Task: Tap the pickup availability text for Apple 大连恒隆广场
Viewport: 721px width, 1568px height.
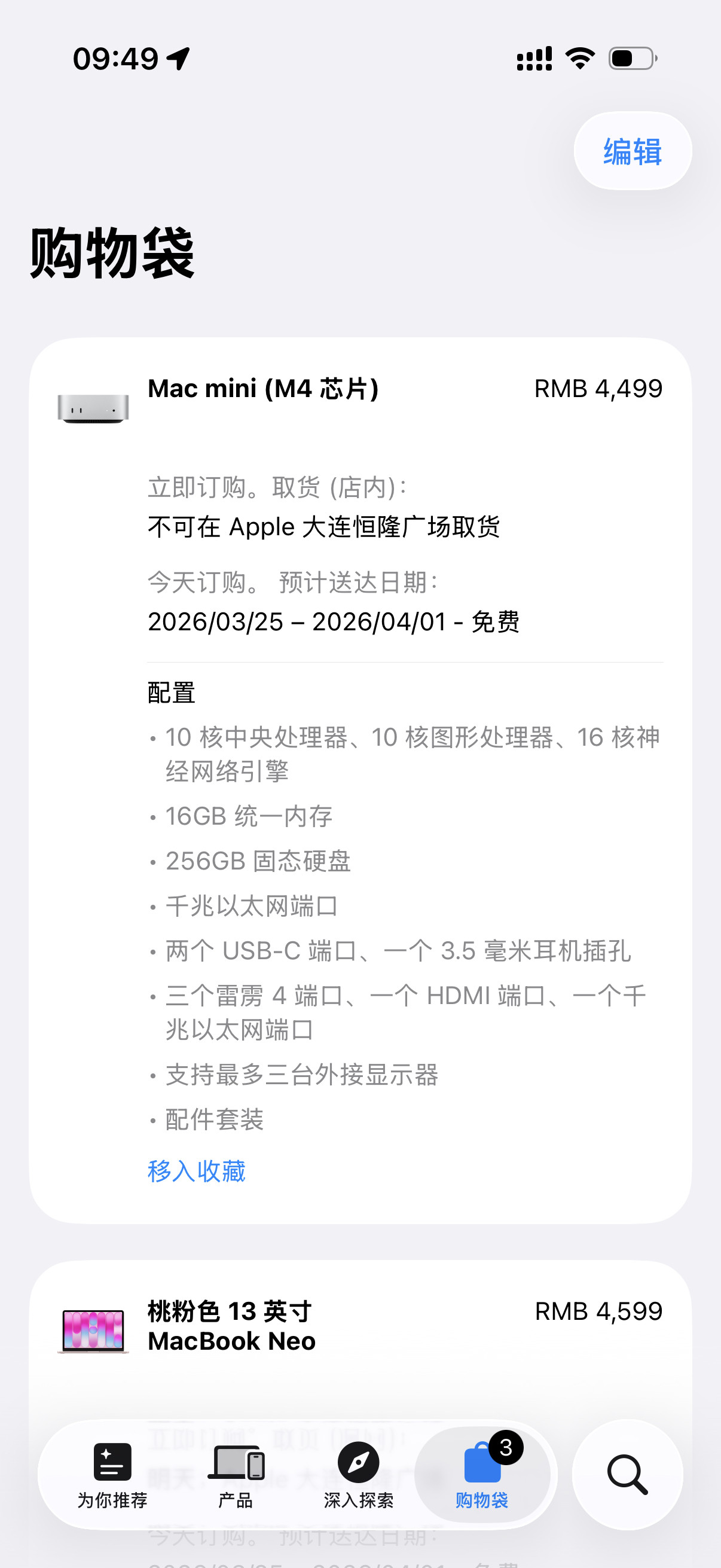Action: click(x=325, y=527)
